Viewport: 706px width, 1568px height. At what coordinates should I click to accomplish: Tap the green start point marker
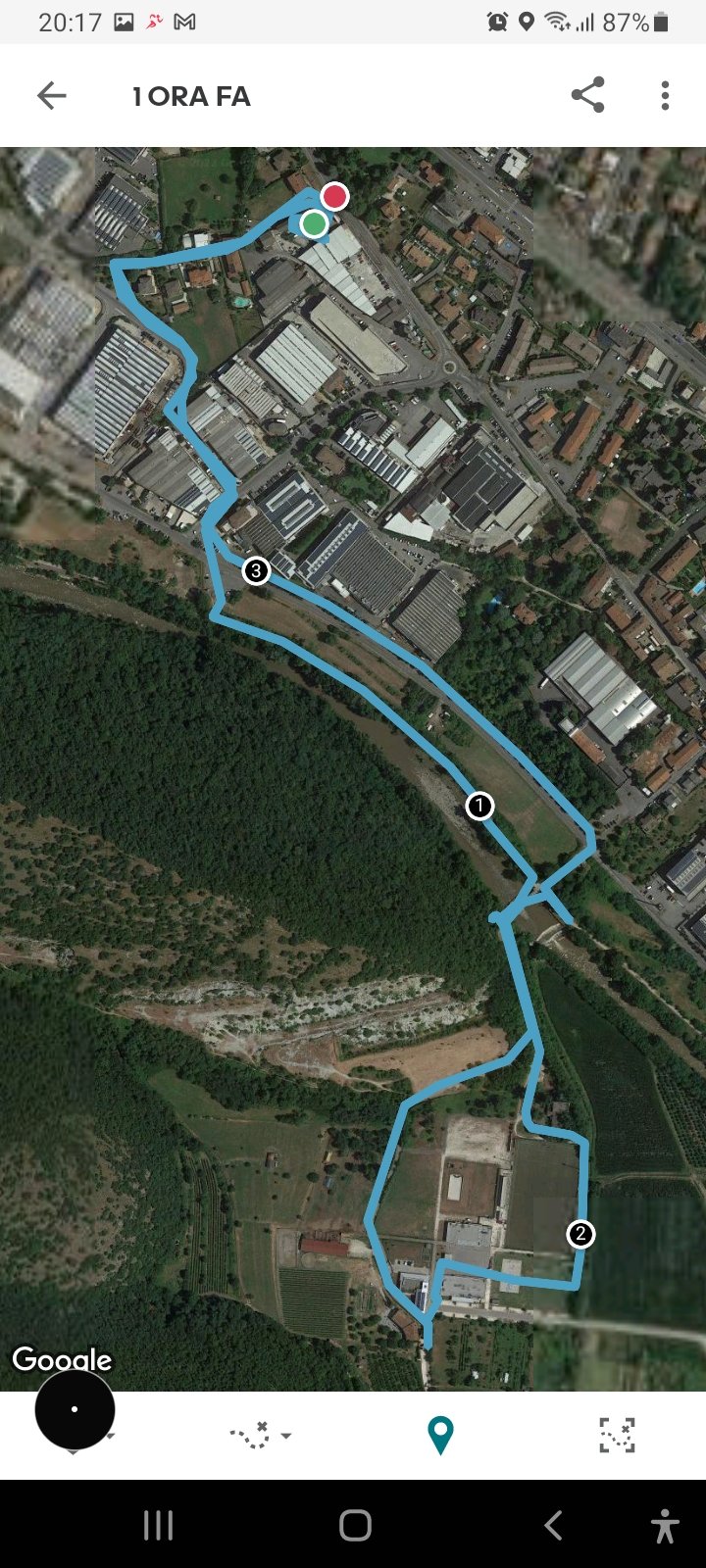click(x=314, y=223)
